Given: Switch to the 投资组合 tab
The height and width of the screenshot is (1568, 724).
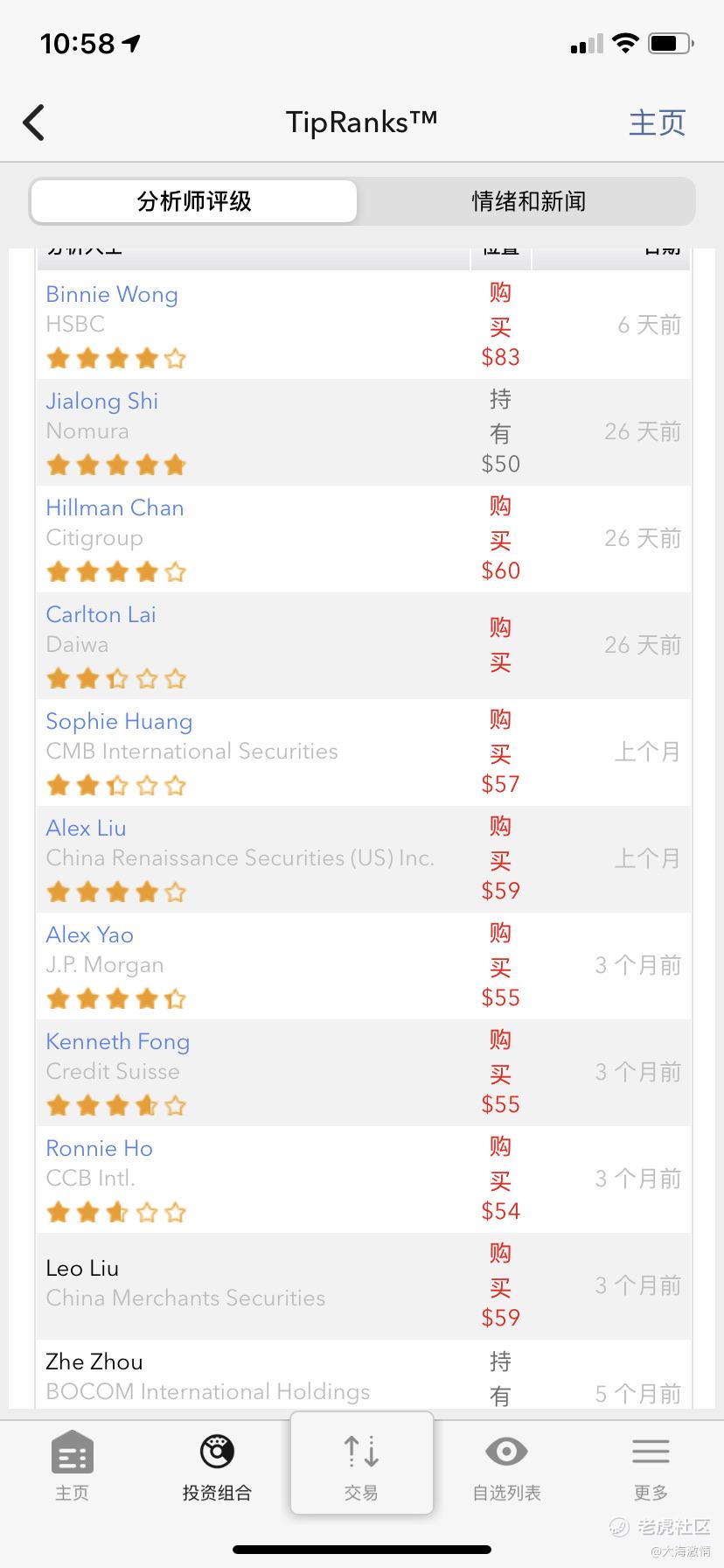Looking at the screenshot, I should point(217,1468).
